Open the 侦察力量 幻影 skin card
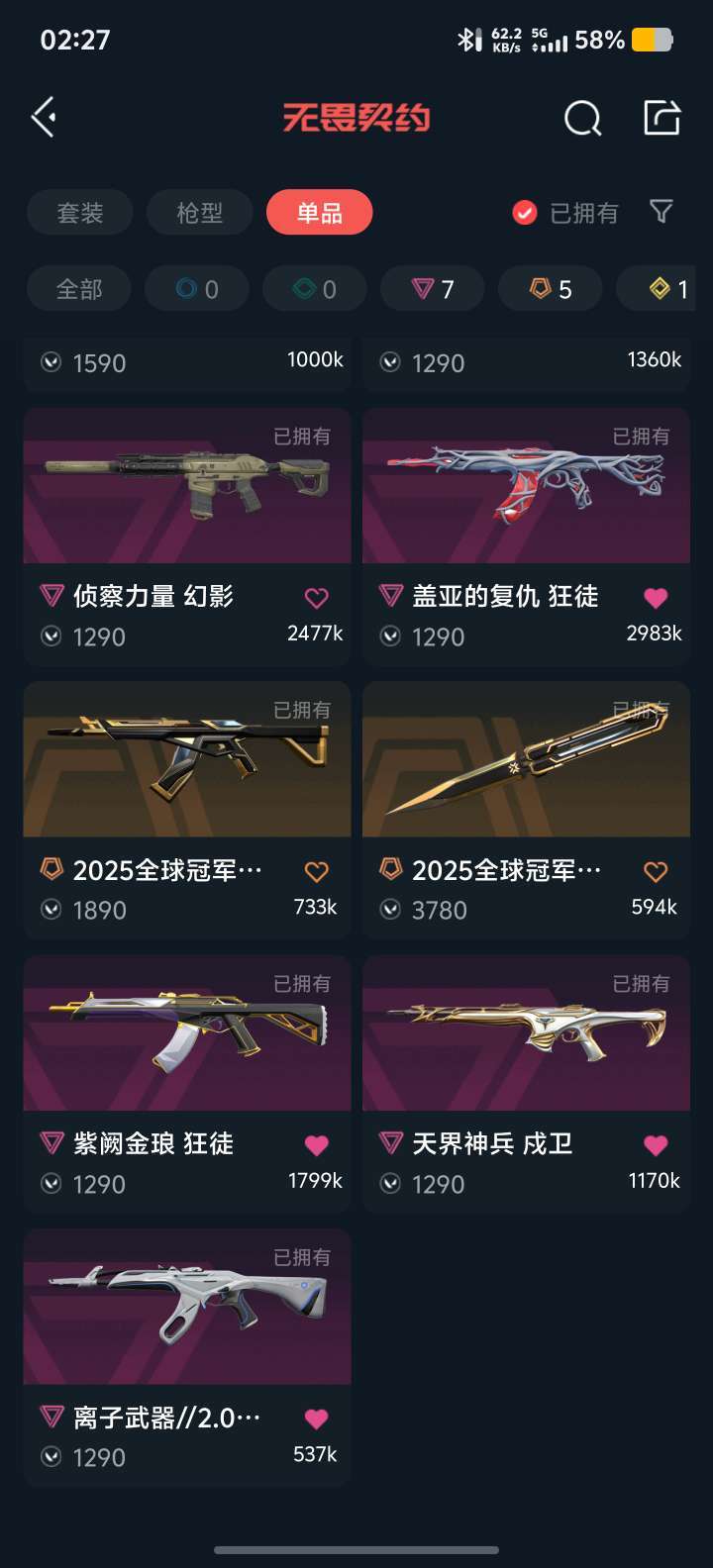This screenshot has width=713, height=1568. 187,486
